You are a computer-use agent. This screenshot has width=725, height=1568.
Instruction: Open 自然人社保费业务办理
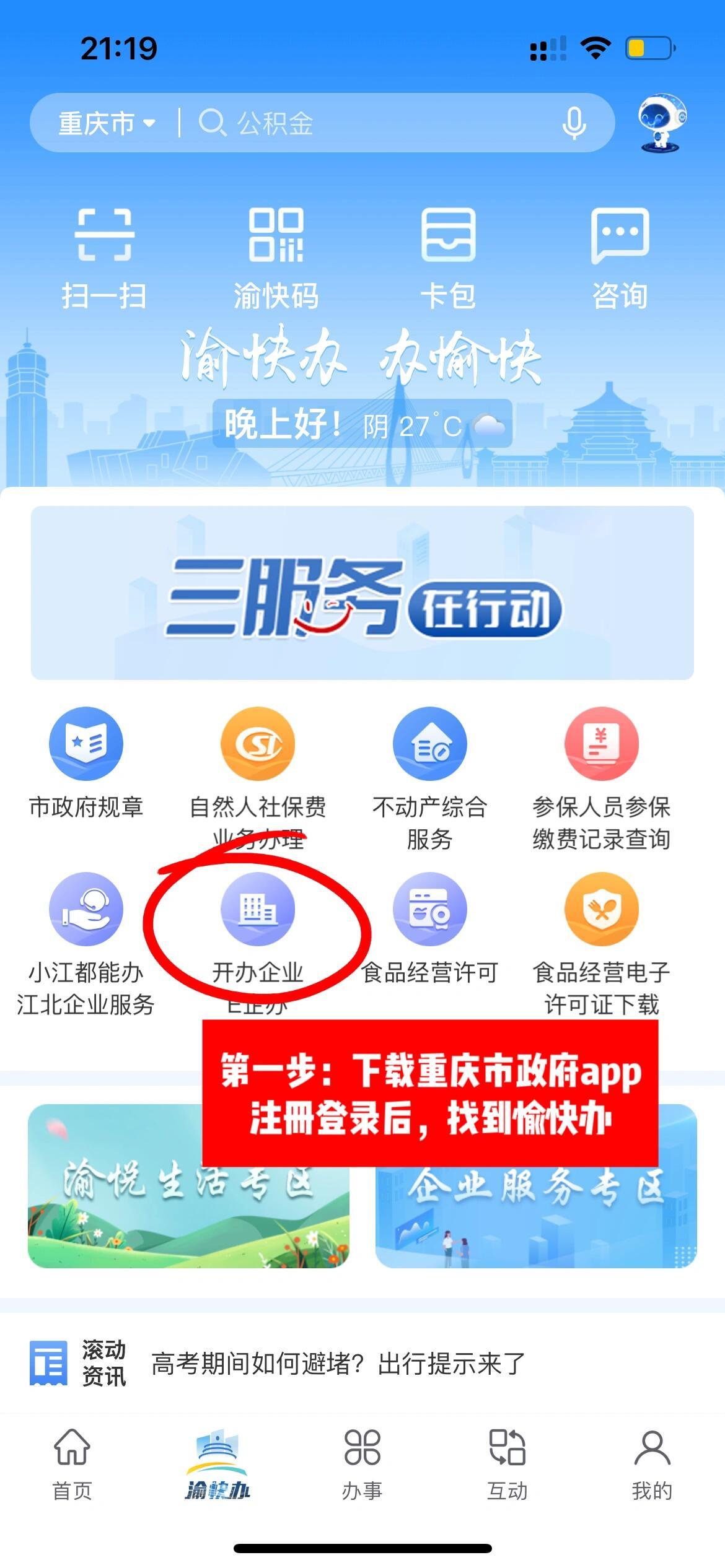pyautogui.click(x=258, y=763)
